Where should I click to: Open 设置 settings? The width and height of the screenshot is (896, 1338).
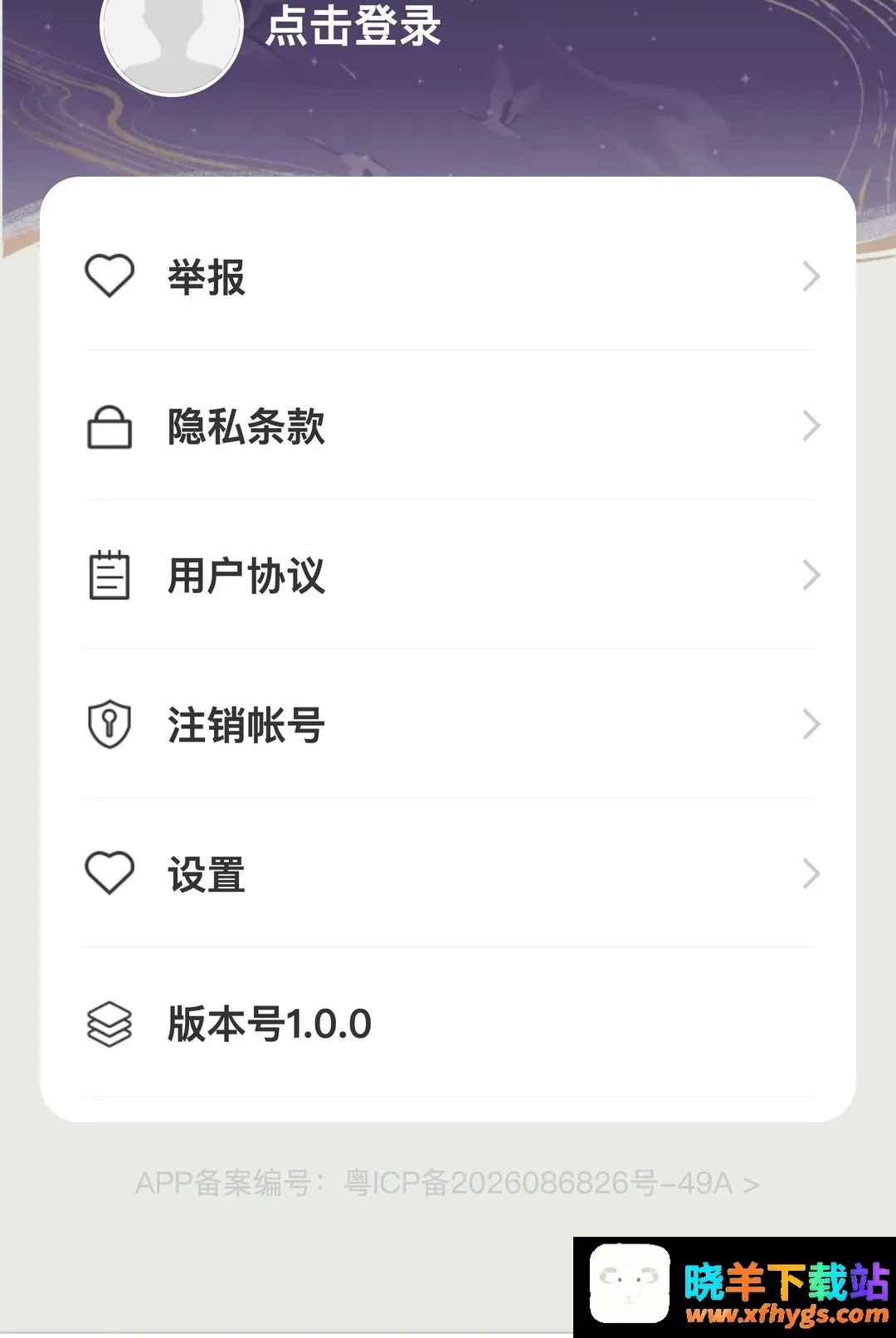click(448, 873)
